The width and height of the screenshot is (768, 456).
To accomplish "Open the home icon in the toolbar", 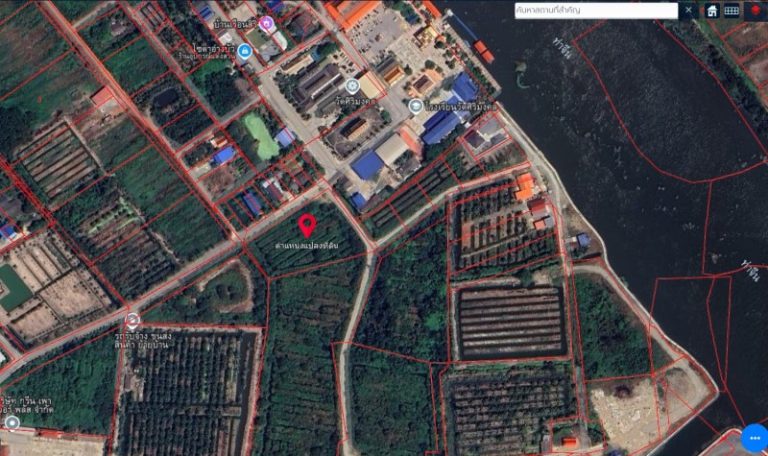I will point(712,10).
